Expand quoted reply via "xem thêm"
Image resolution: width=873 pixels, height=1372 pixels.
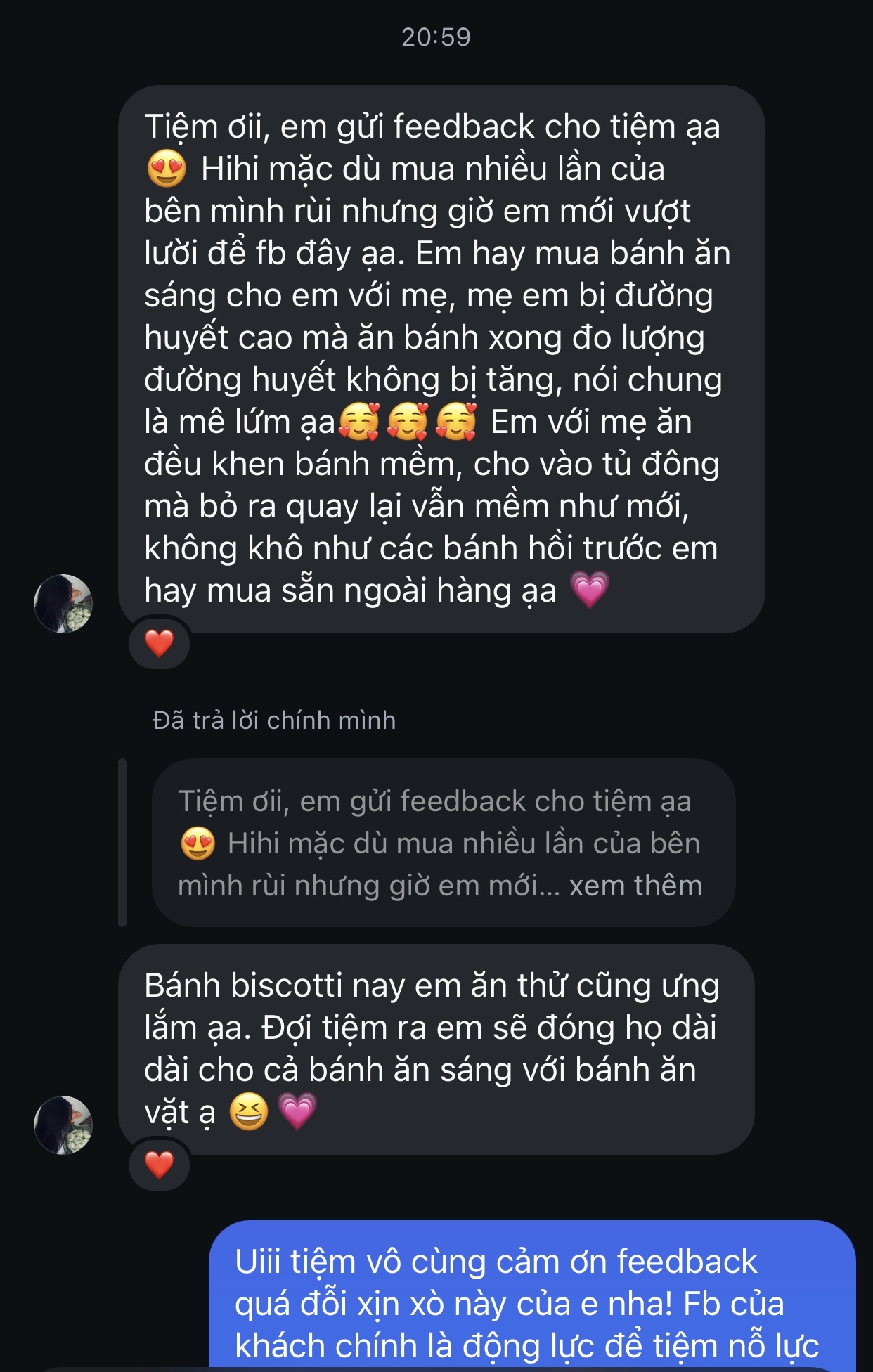(x=635, y=886)
